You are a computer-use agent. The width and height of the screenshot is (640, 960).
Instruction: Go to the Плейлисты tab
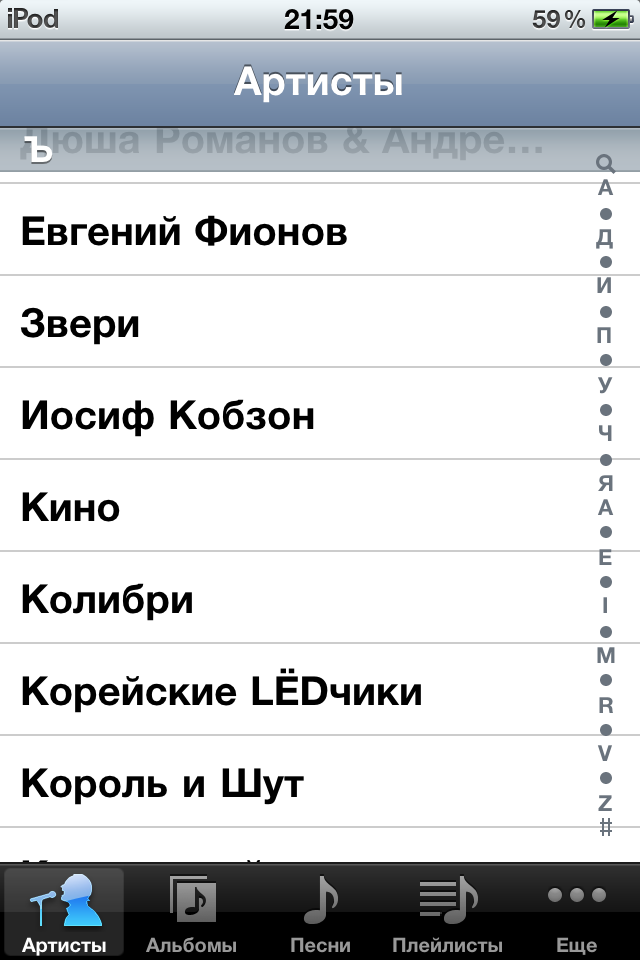point(448,912)
